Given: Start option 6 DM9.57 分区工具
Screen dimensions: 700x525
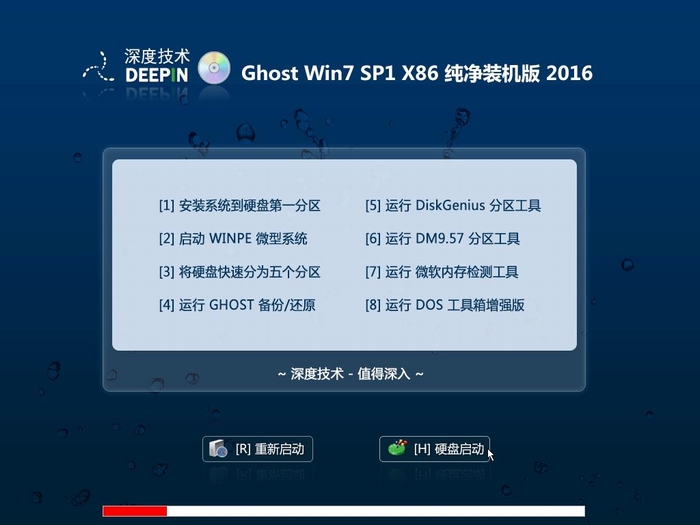Looking at the screenshot, I should click(442, 239).
